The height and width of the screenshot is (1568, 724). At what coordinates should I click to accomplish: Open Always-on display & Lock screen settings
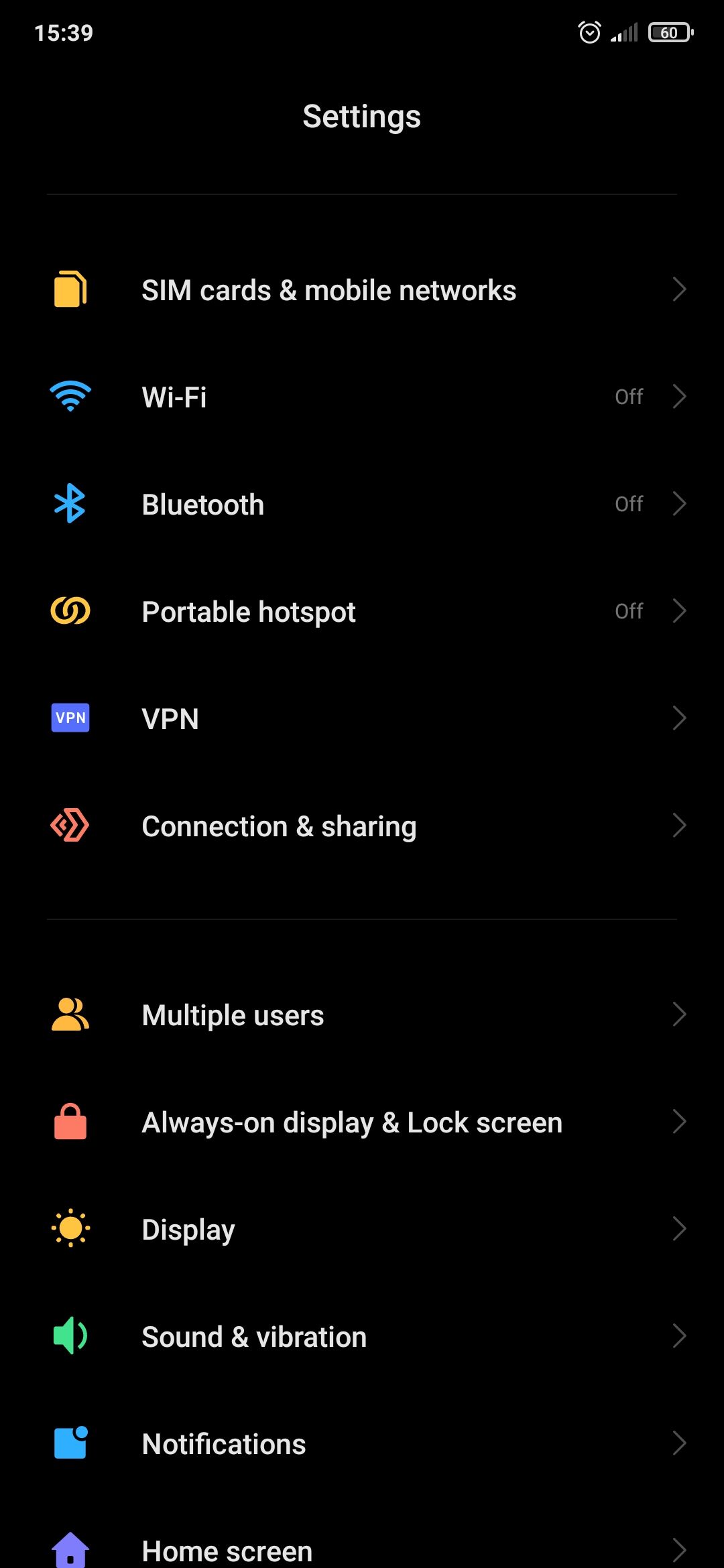(351, 1122)
